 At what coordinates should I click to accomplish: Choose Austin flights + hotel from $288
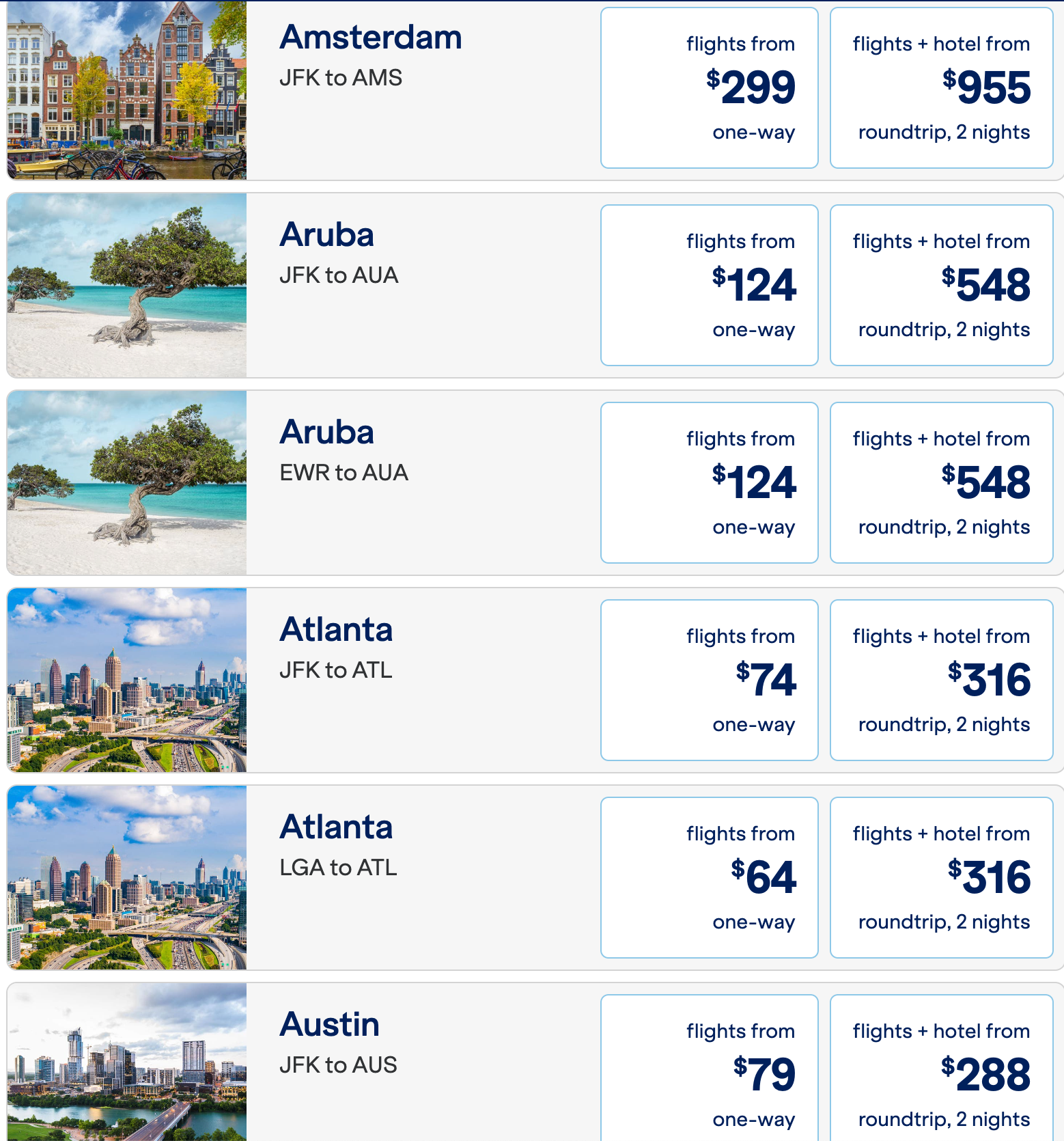[x=941, y=1069]
